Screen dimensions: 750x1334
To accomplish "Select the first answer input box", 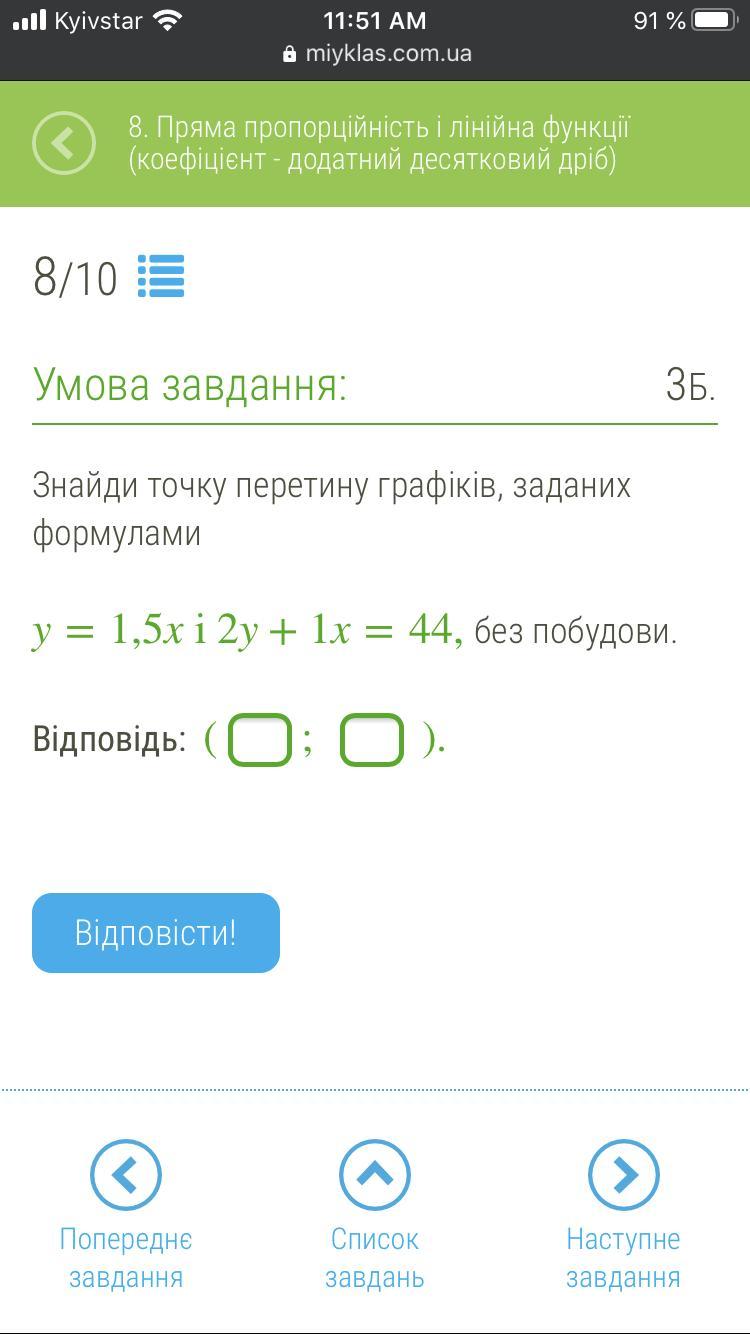I will [260, 740].
